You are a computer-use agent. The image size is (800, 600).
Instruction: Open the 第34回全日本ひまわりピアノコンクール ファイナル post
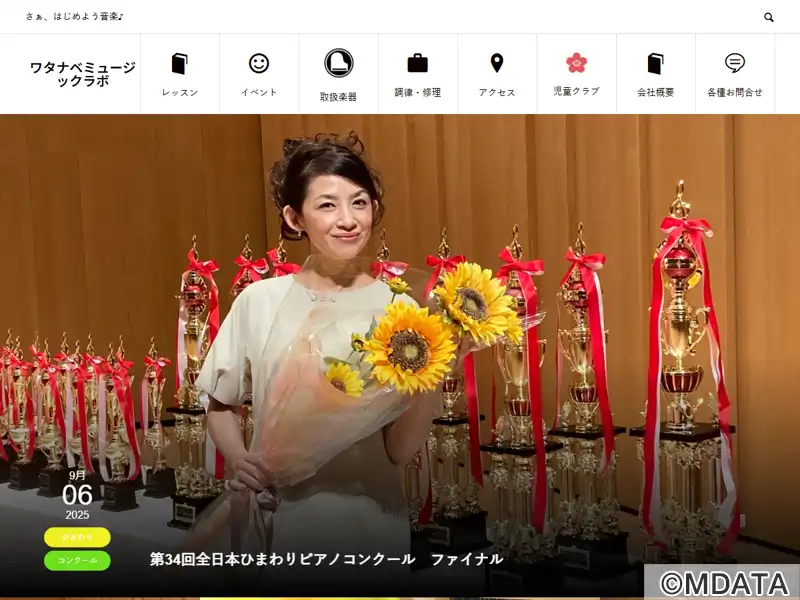(326, 559)
